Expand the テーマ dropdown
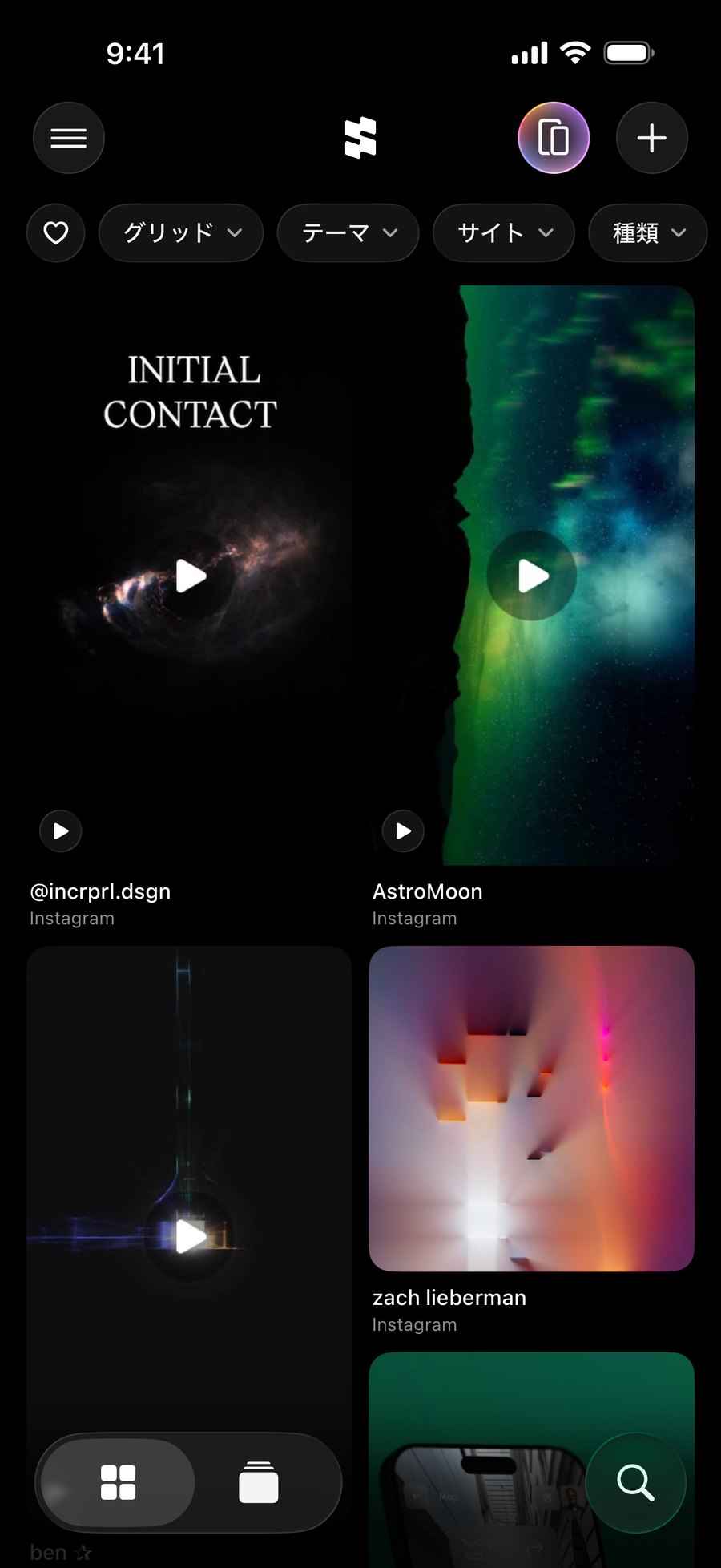This screenshot has height=1568, width=721. pyautogui.click(x=348, y=233)
